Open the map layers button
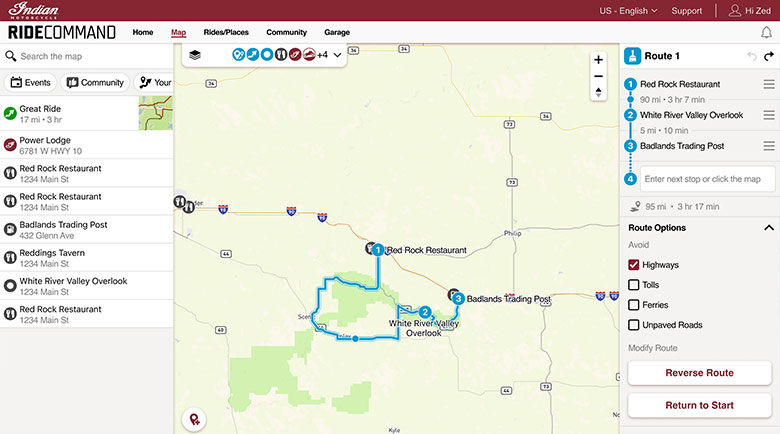Viewport: 780px width, 434px height. [195, 55]
